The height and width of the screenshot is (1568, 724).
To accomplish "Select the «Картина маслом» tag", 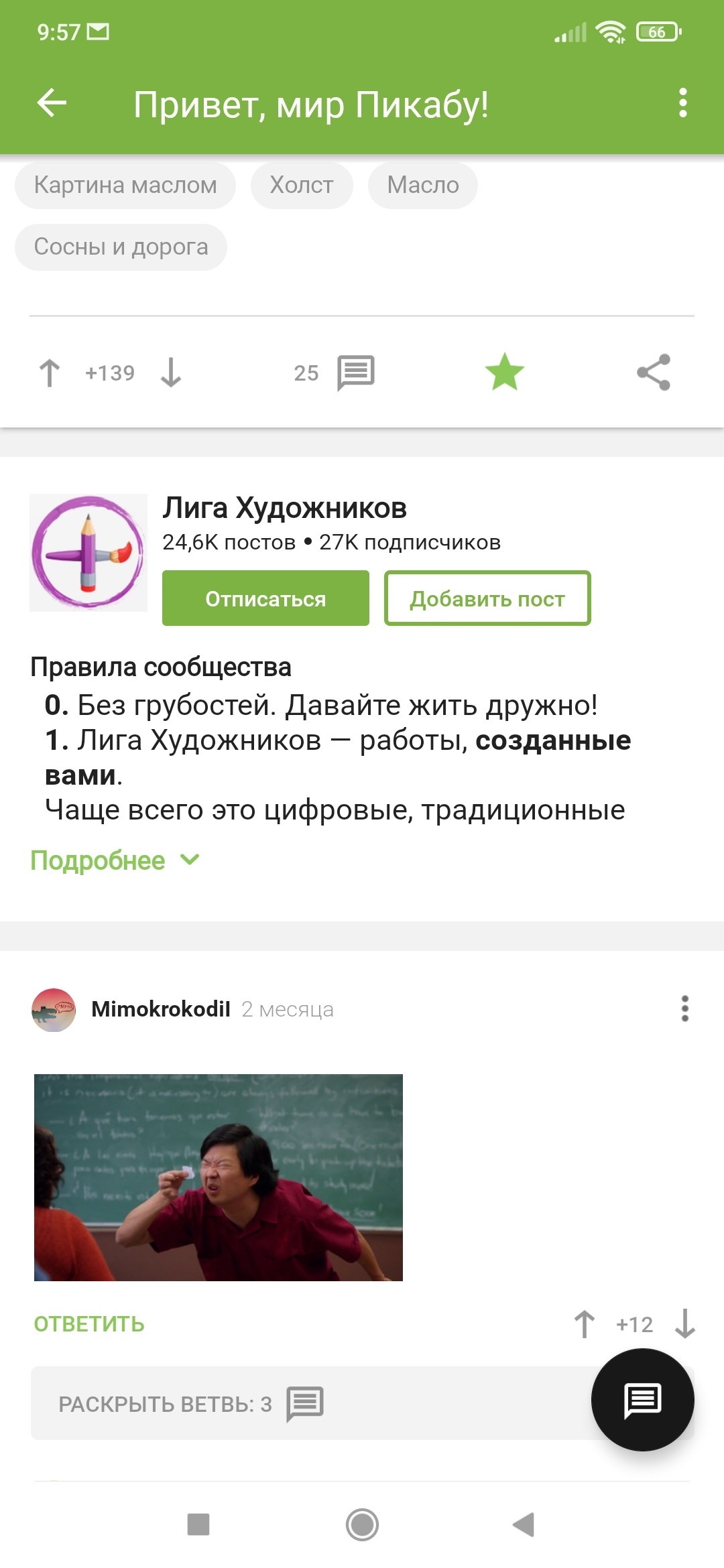I will tap(125, 185).
